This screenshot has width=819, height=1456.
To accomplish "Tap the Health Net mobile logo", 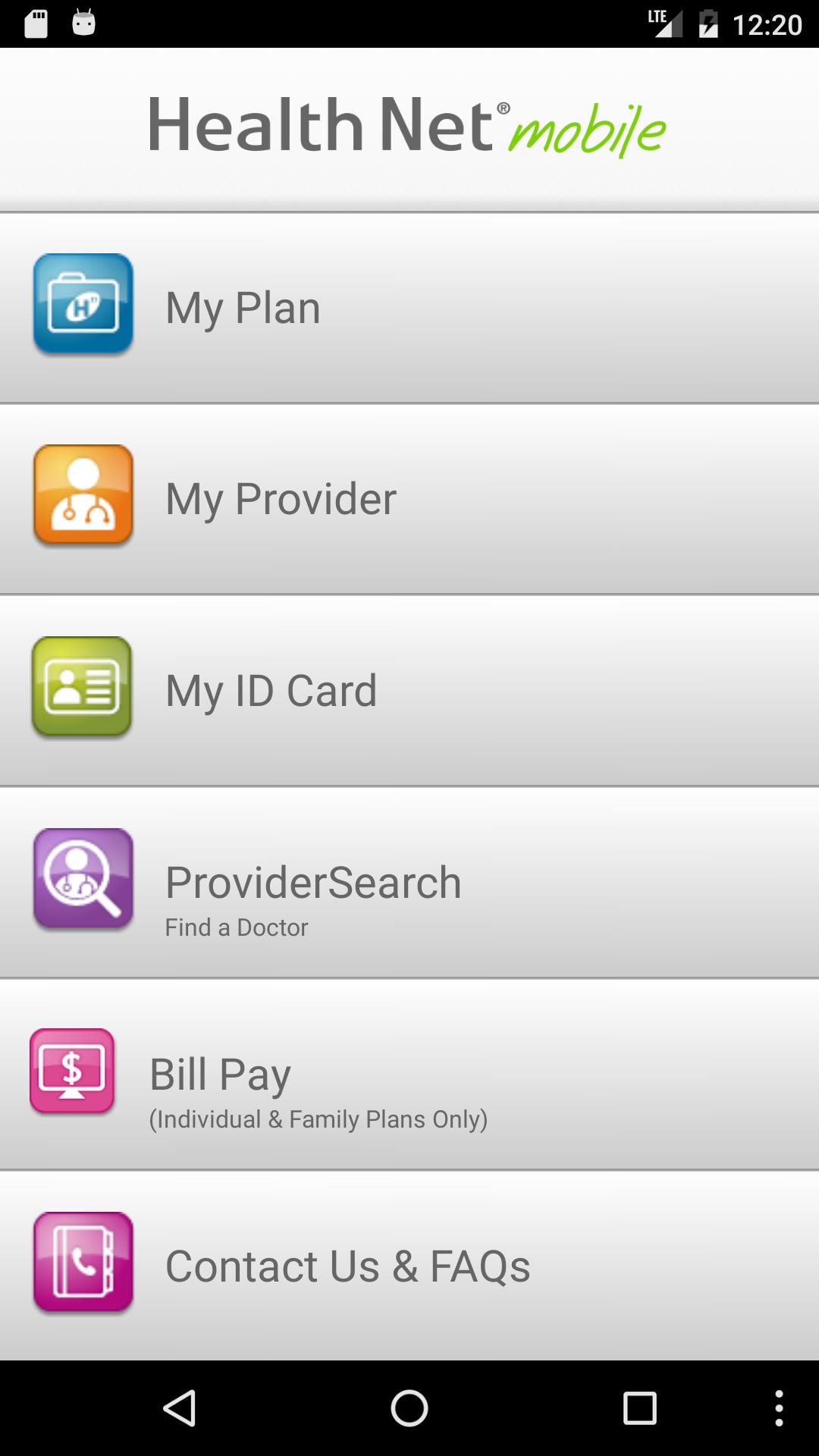I will [x=407, y=125].
